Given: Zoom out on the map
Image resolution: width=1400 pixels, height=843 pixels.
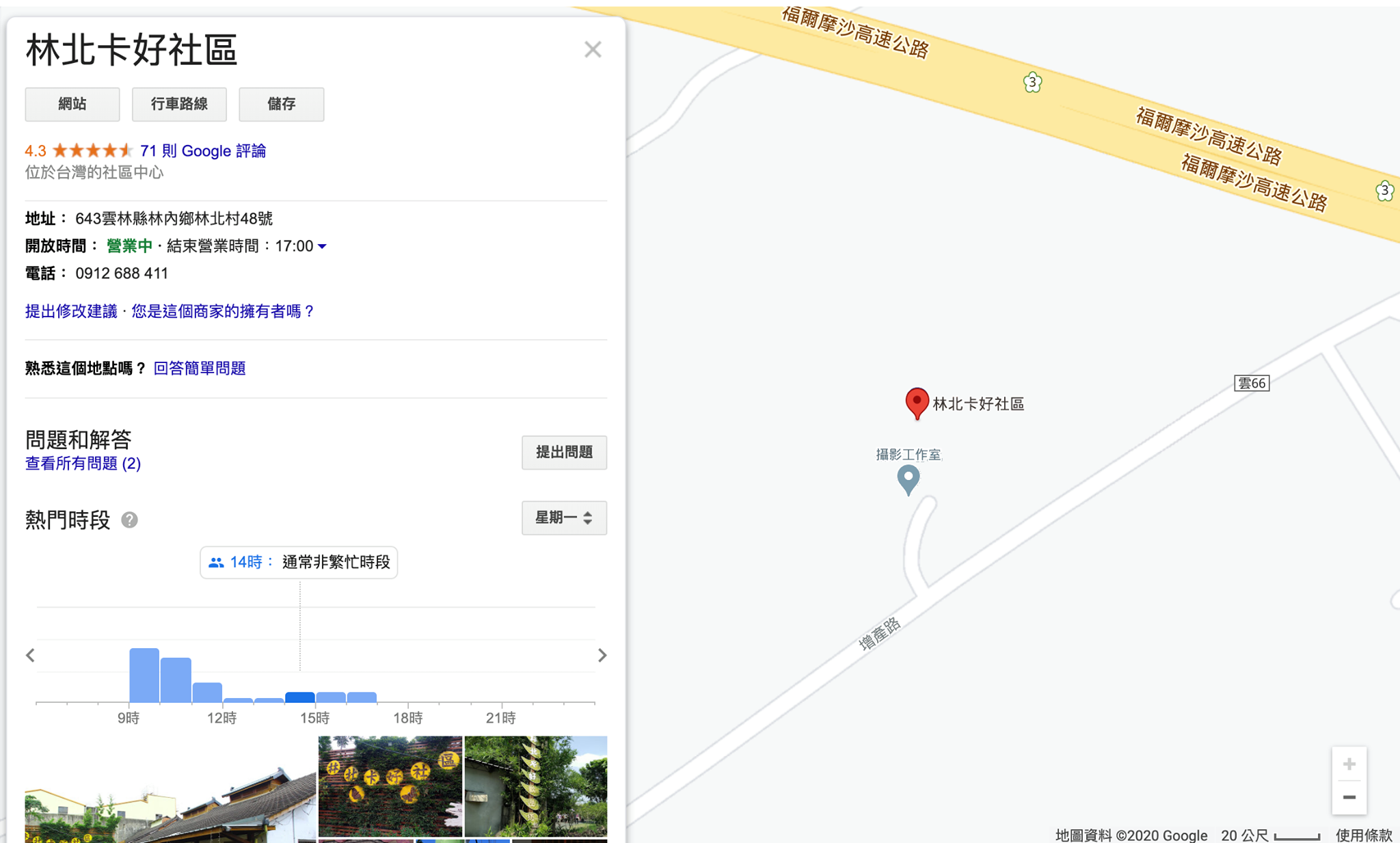Looking at the screenshot, I should [x=1349, y=797].
